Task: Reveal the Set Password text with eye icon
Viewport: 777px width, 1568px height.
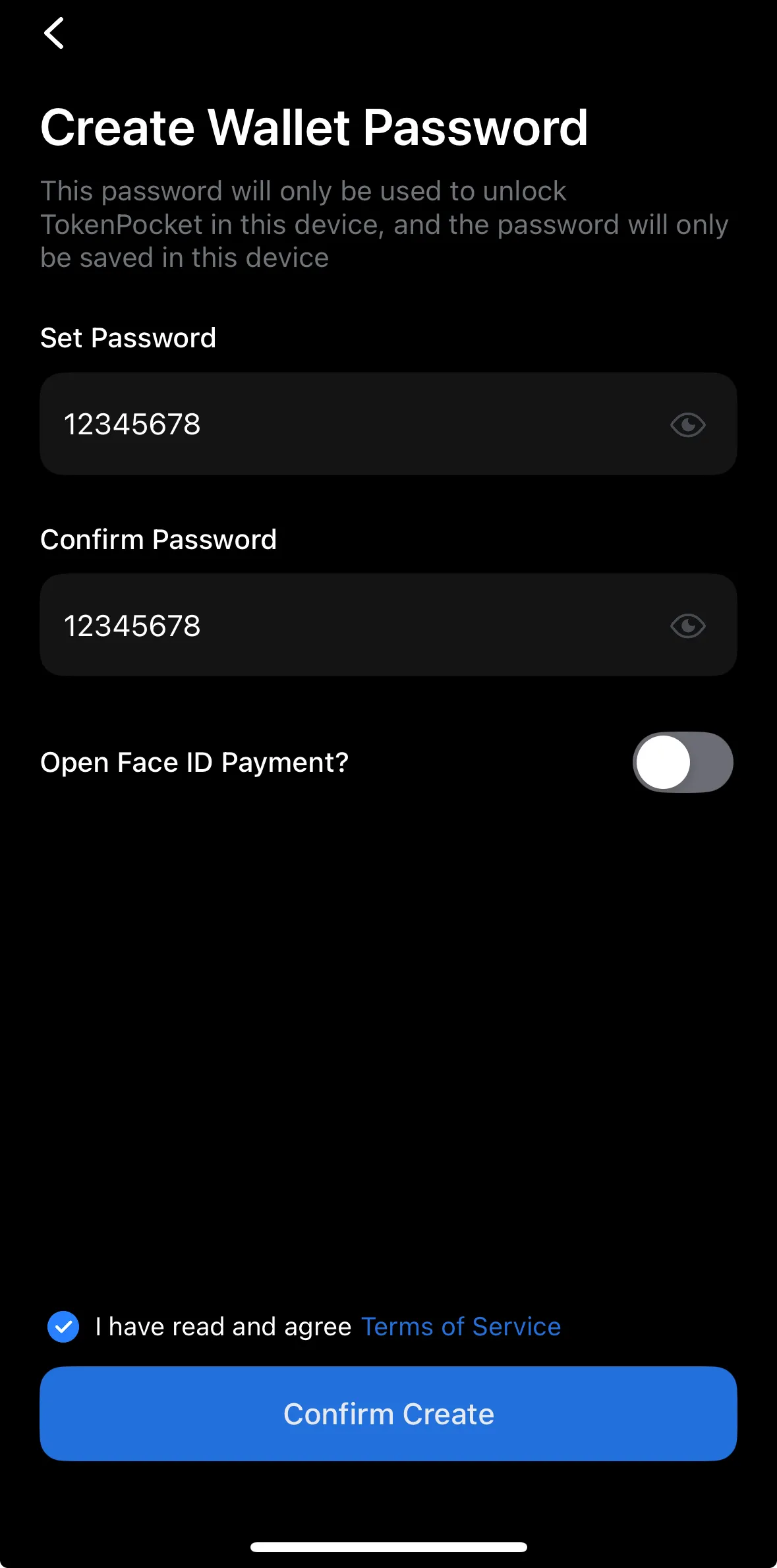Action: point(688,424)
